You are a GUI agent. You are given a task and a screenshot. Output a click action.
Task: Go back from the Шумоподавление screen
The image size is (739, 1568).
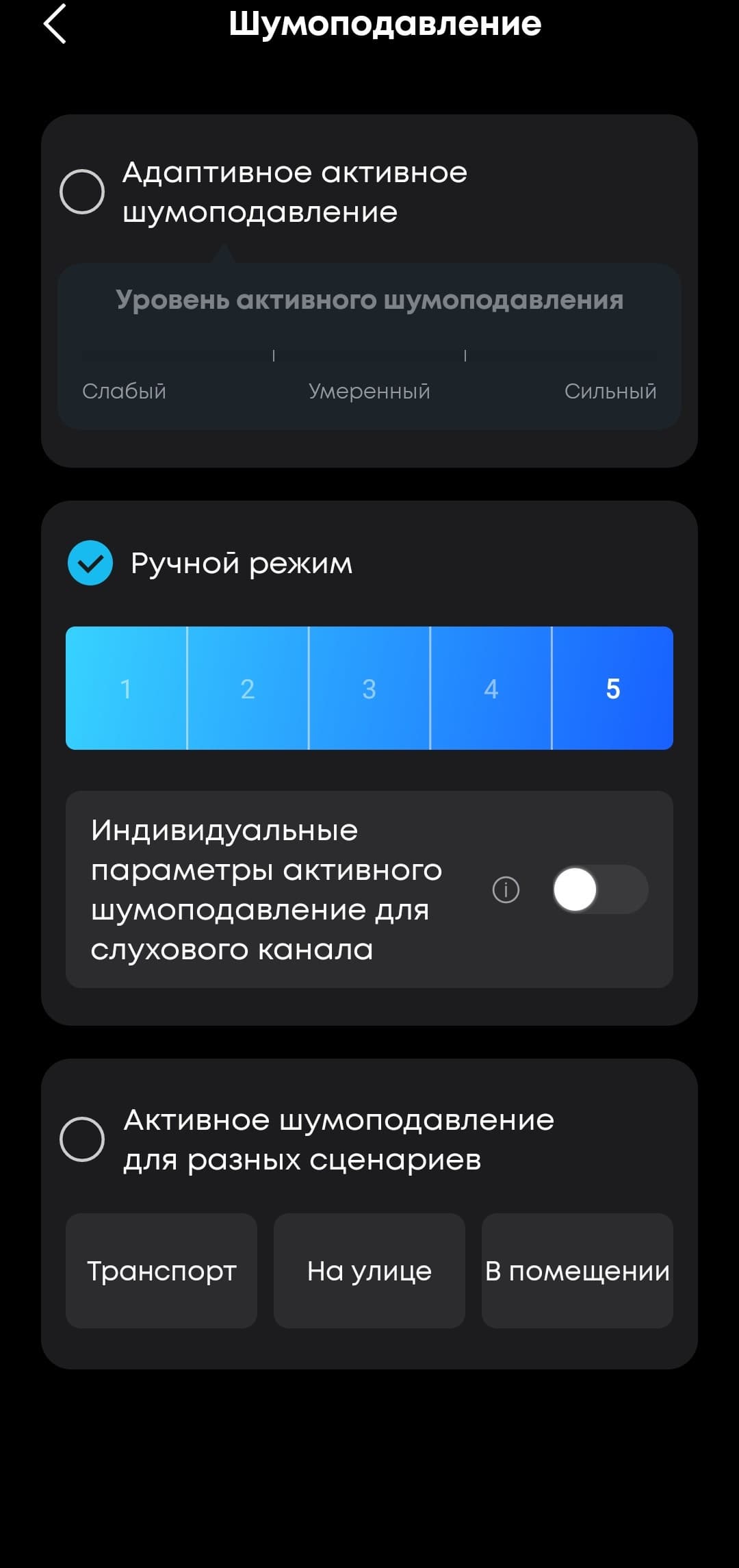55,24
